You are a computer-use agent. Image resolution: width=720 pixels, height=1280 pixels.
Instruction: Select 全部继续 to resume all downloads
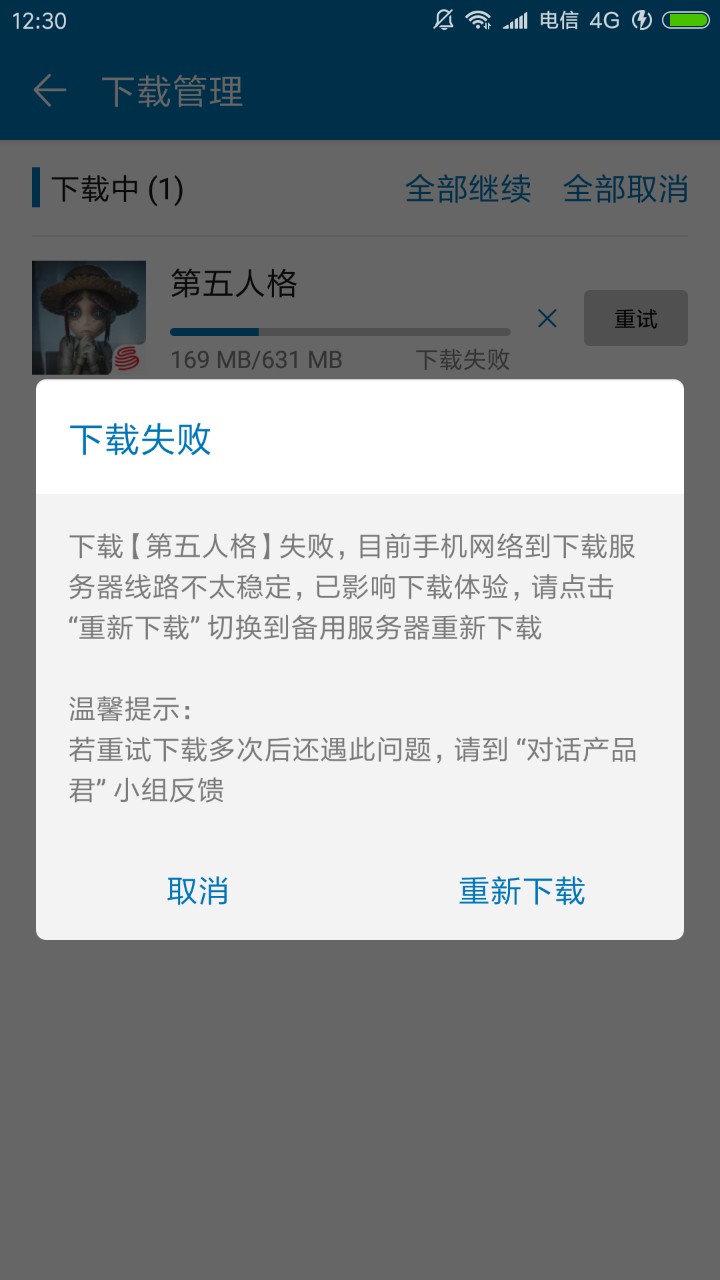tap(467, 188)
